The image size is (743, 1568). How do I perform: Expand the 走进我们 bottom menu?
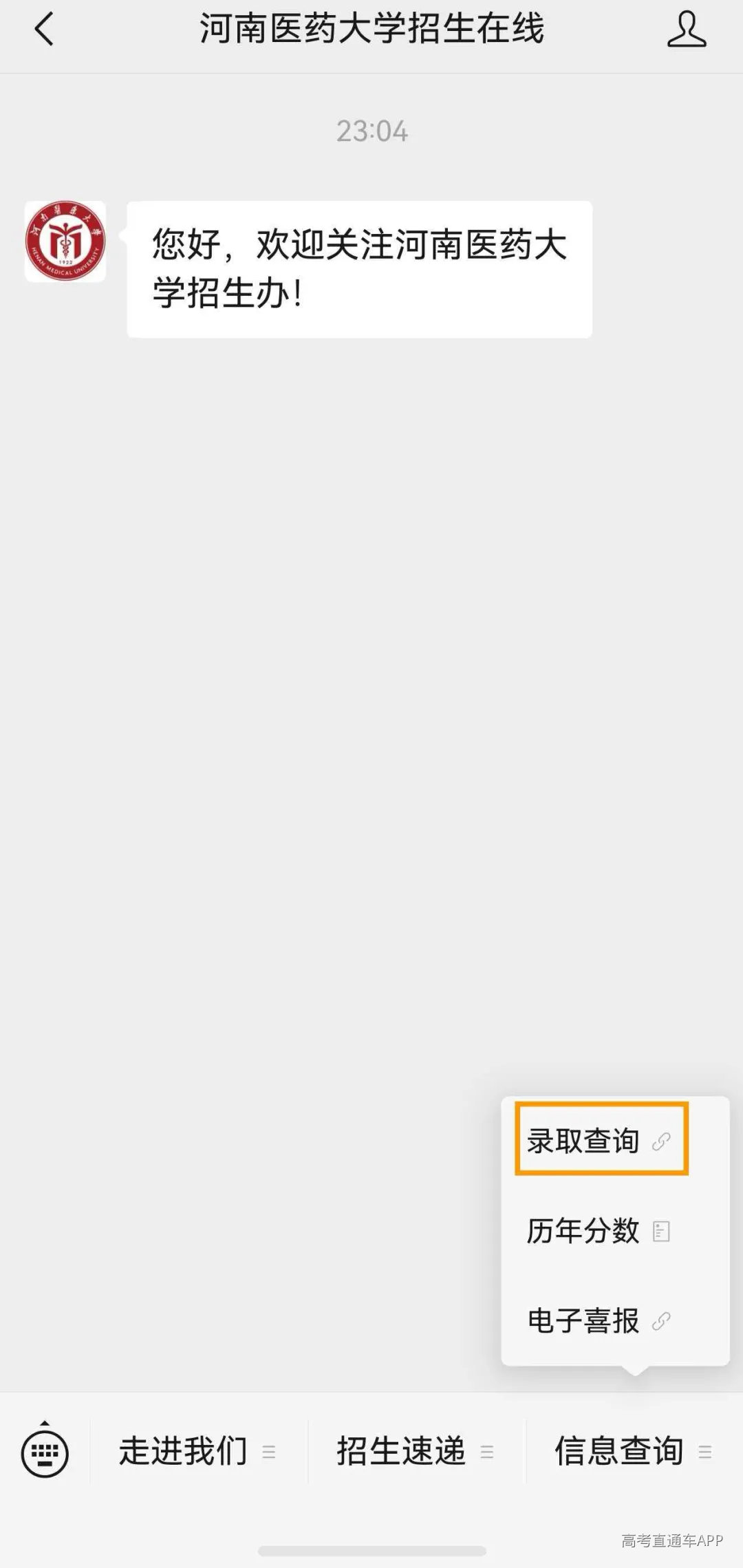coord(198,1451)
